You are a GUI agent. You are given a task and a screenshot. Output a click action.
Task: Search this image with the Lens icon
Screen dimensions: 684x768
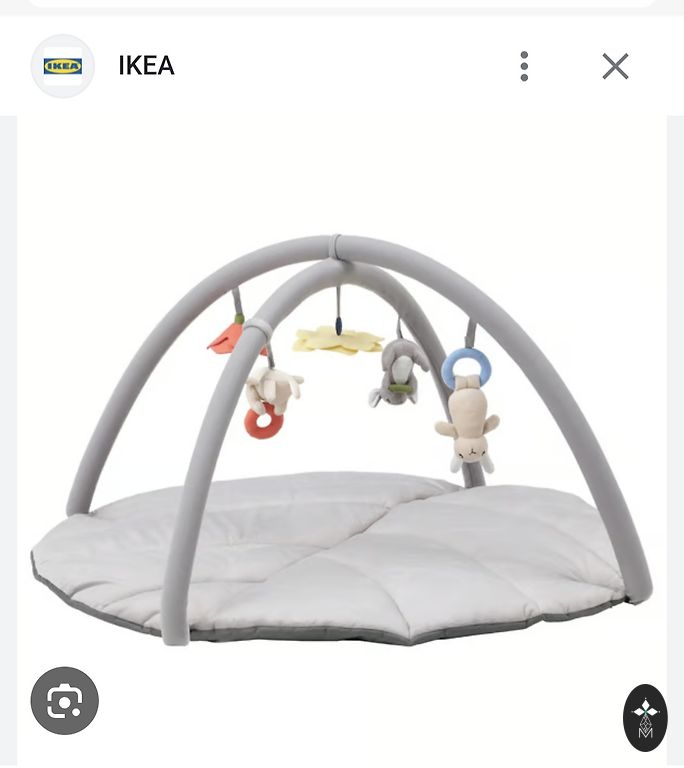click(x=65, y=701)
